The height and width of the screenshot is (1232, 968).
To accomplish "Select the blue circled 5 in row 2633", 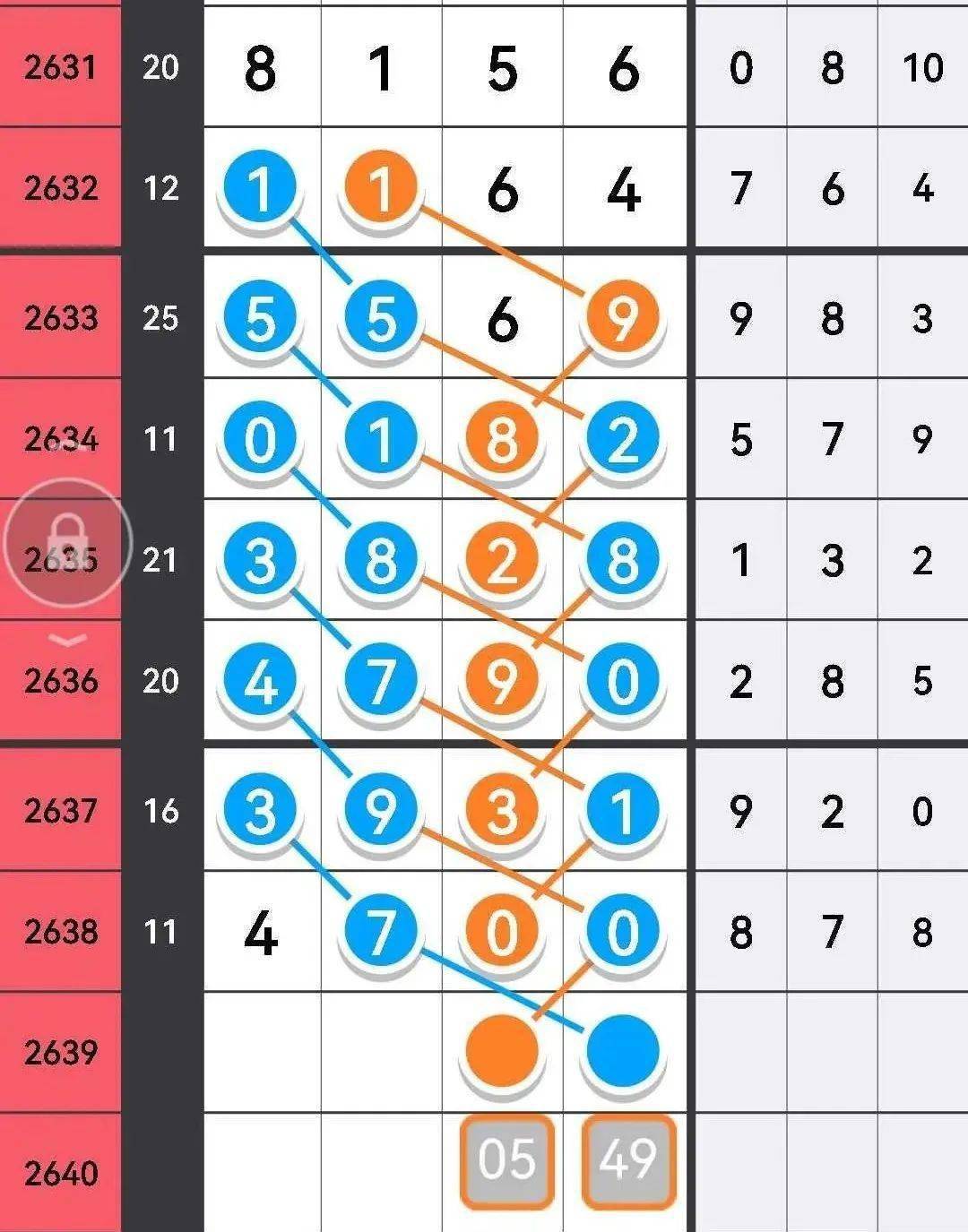I will (259, 317).
